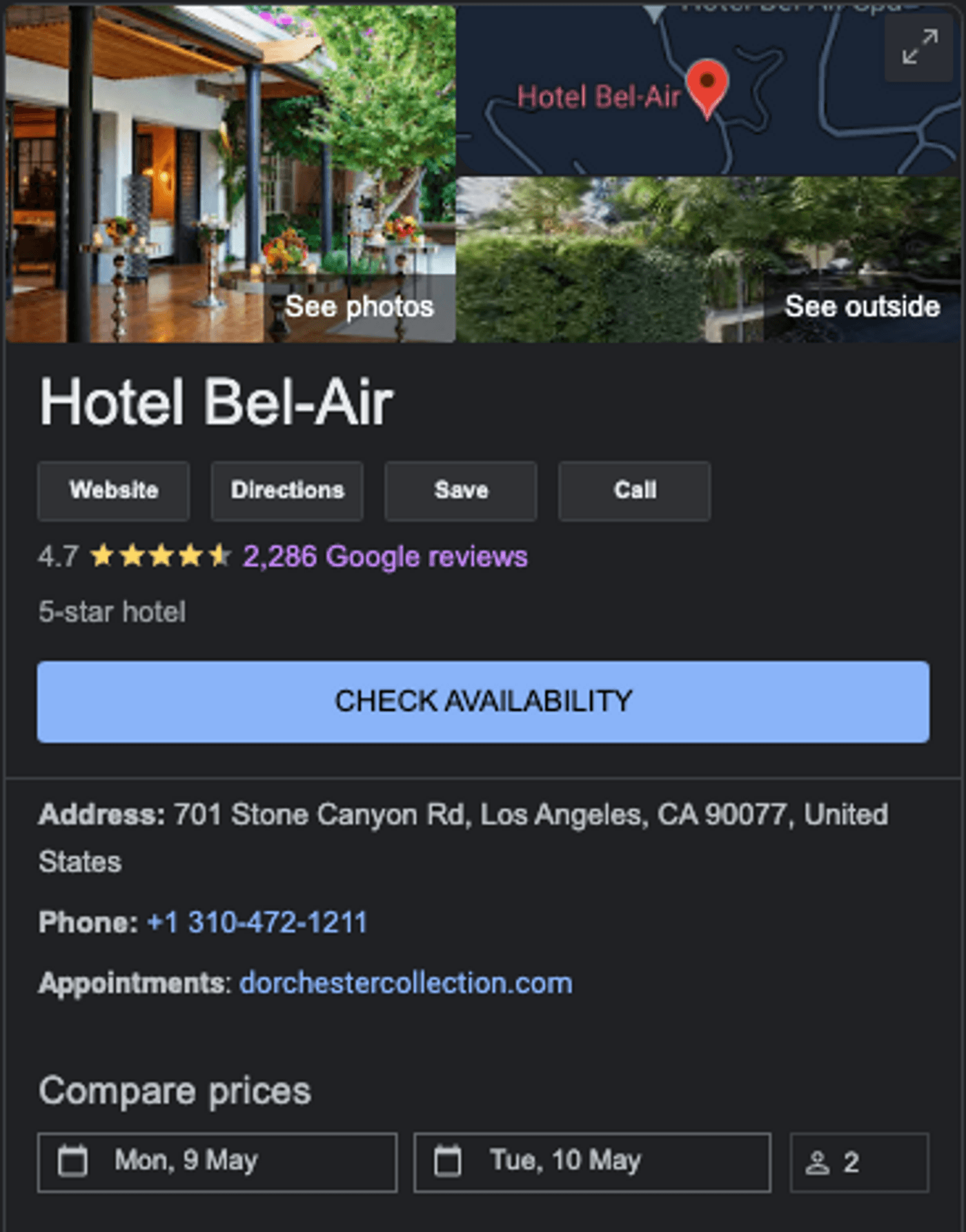The image size is (966, 1232).
Task: Get Directions to Hotel Bel-Air
Action: [x=287, y=491]
